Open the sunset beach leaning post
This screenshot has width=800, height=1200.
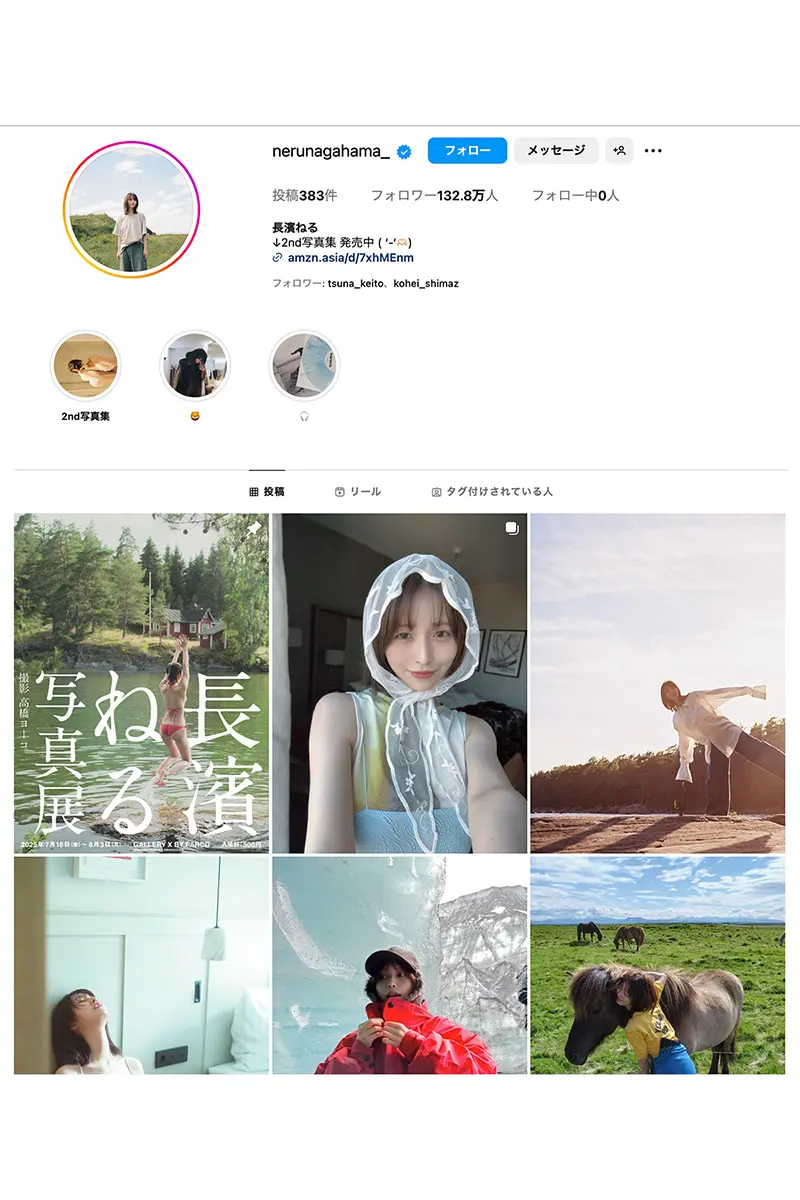coord(657,683)
